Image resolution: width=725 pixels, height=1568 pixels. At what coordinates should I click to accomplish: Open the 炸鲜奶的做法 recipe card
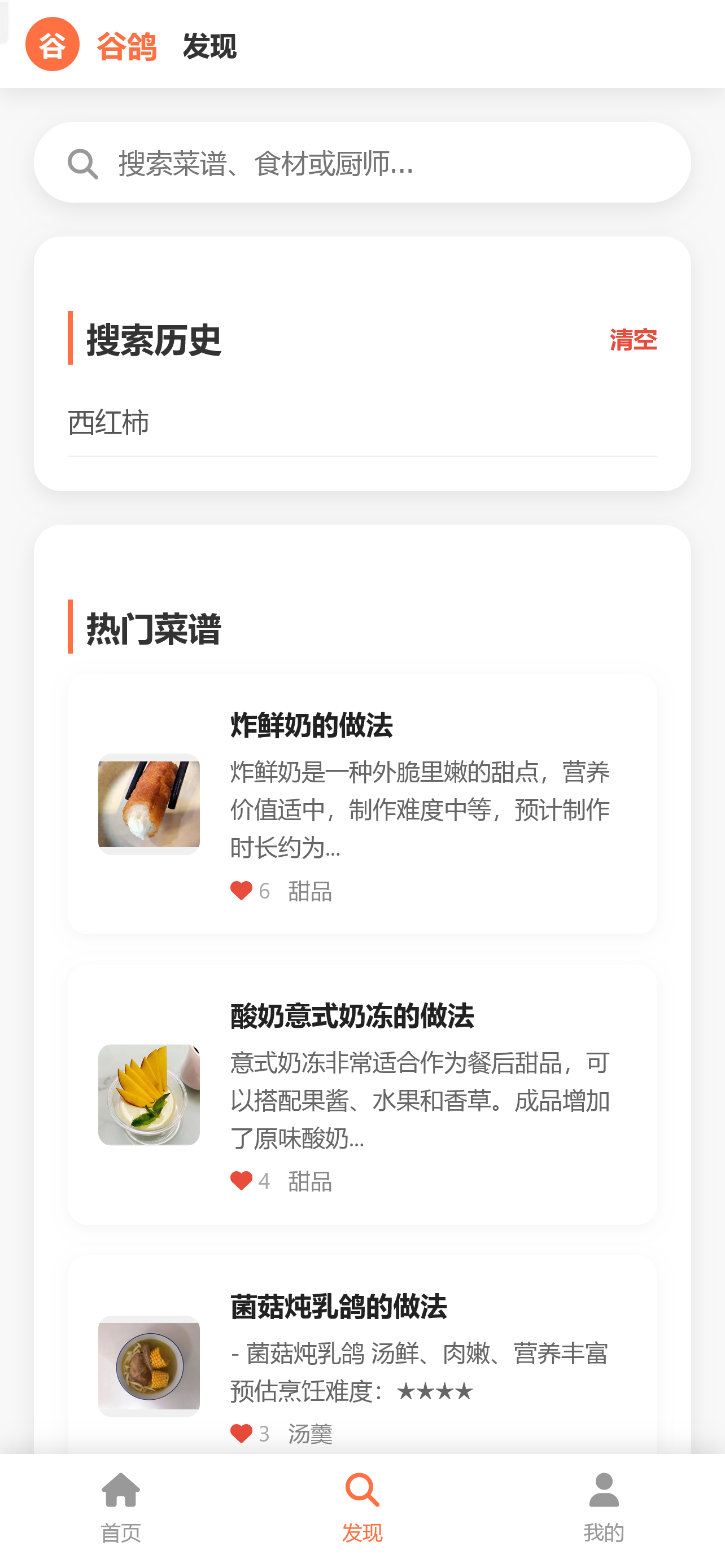pos(362,804)
